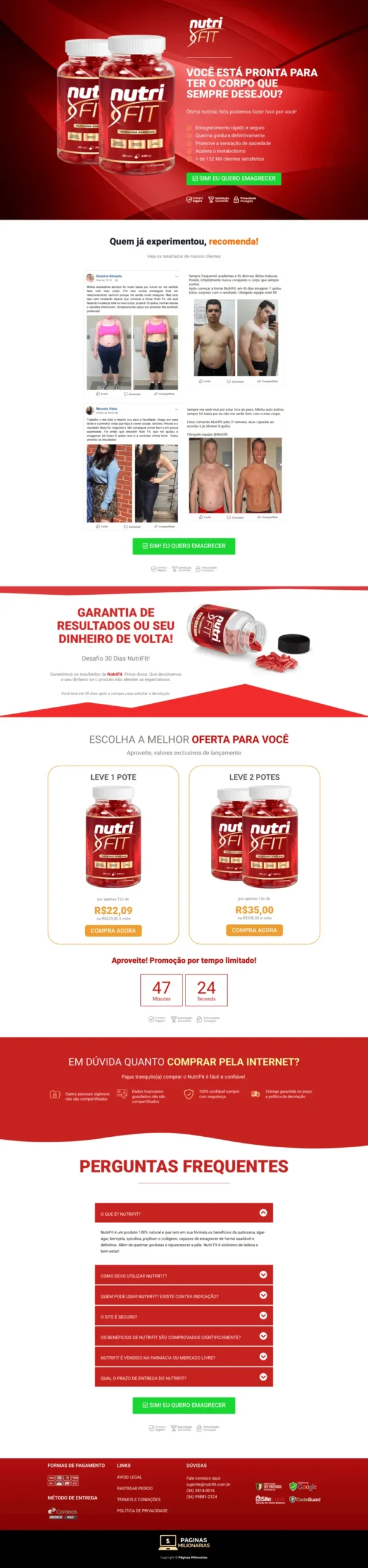Open Rastrear Pedido in the footer
Viewport: 368px width, 1568px height.
tap(135, 1488)
